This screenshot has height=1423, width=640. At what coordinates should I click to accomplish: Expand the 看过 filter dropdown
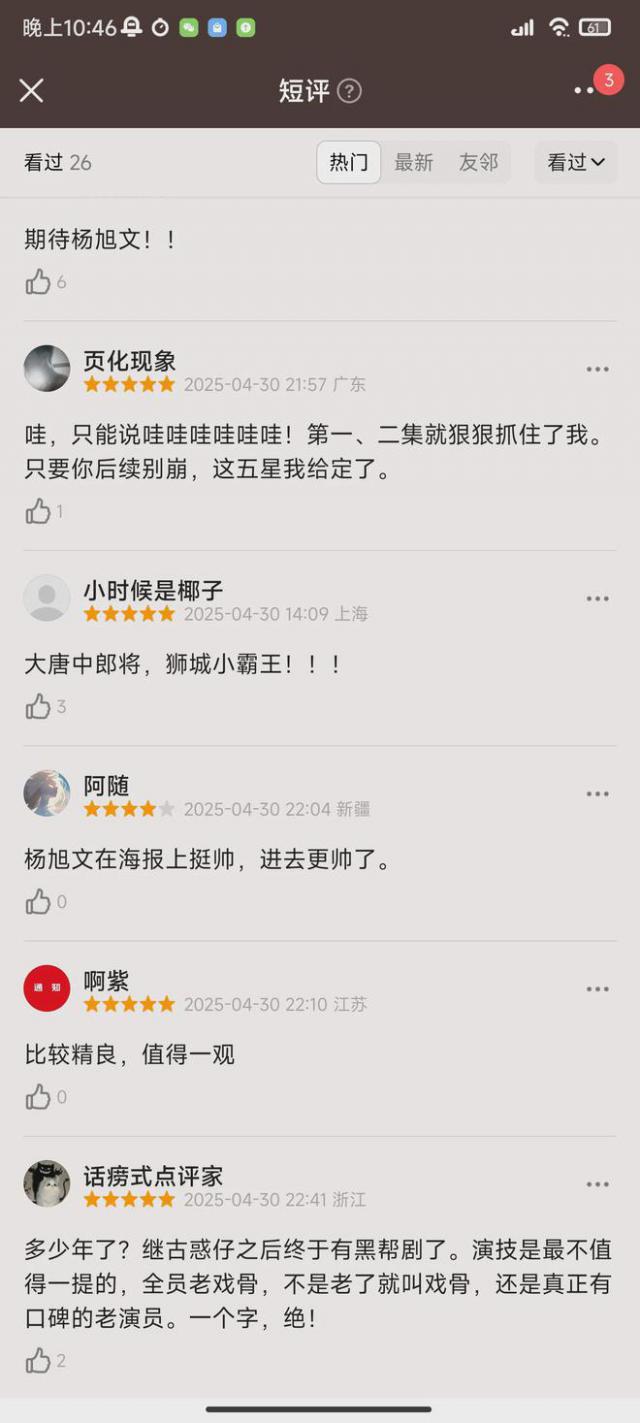(x=576, y=163)
